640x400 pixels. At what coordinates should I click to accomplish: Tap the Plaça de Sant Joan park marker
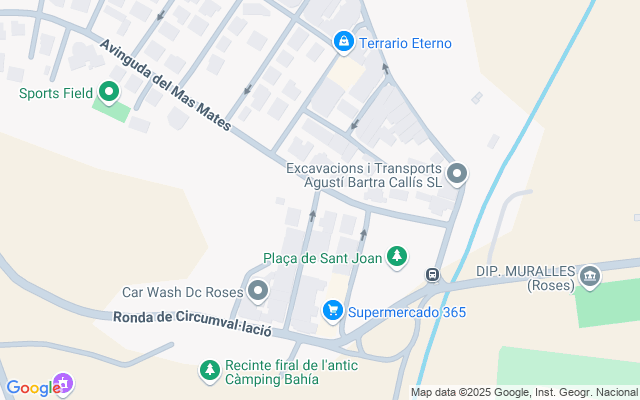coord(397,256)
